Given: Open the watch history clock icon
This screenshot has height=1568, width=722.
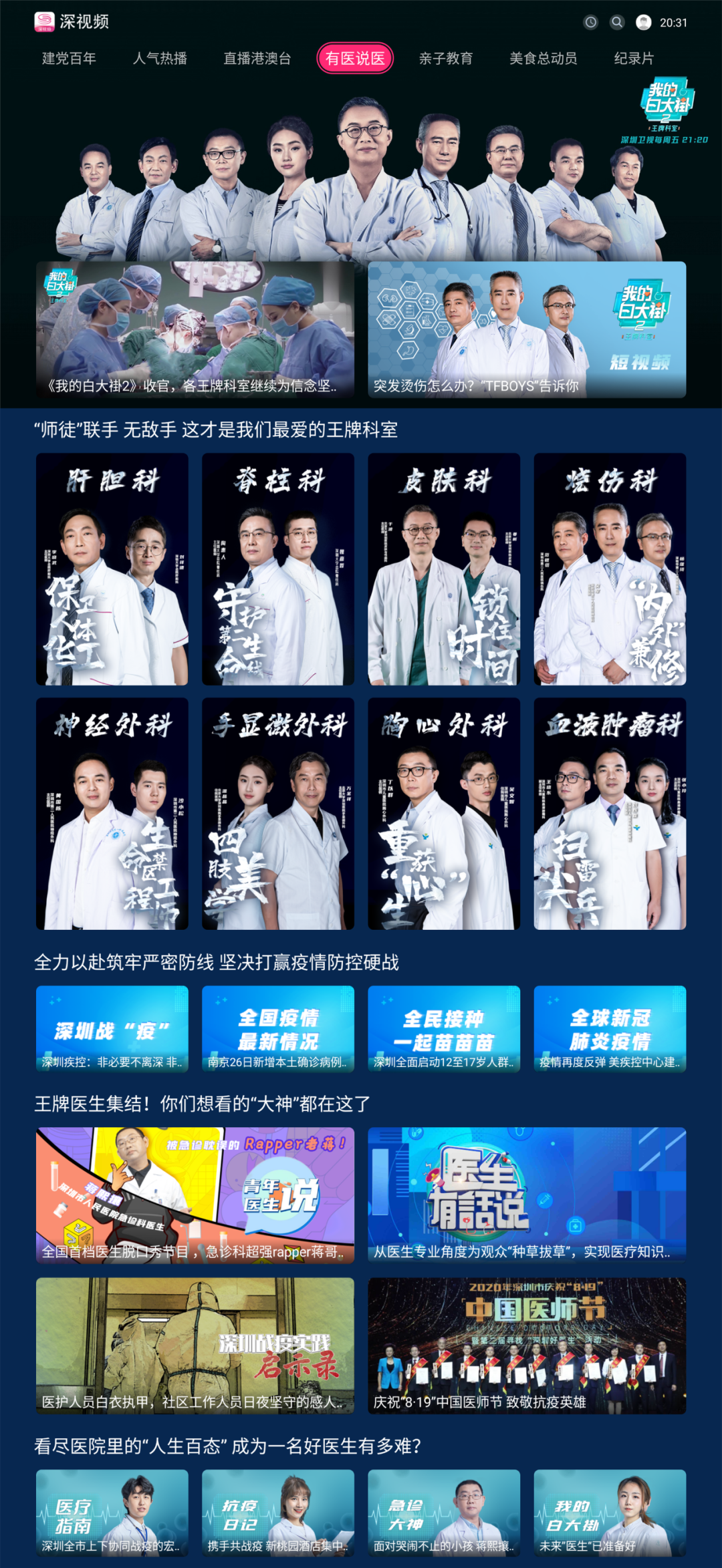Looking at the screenshot, I should pyautogui.click(x=591, y=22).
